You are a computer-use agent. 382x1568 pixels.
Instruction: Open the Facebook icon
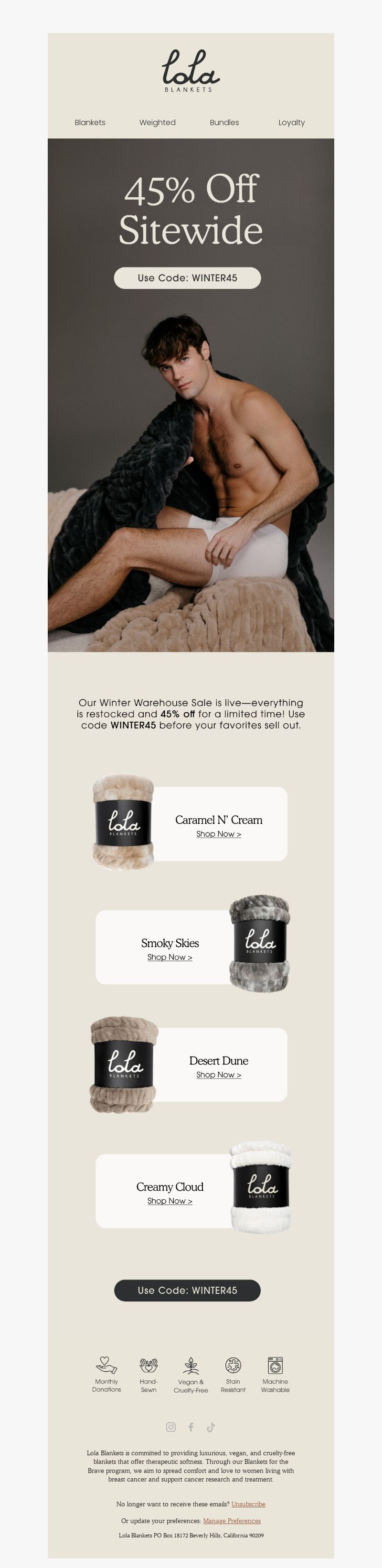click(191, 1427)
